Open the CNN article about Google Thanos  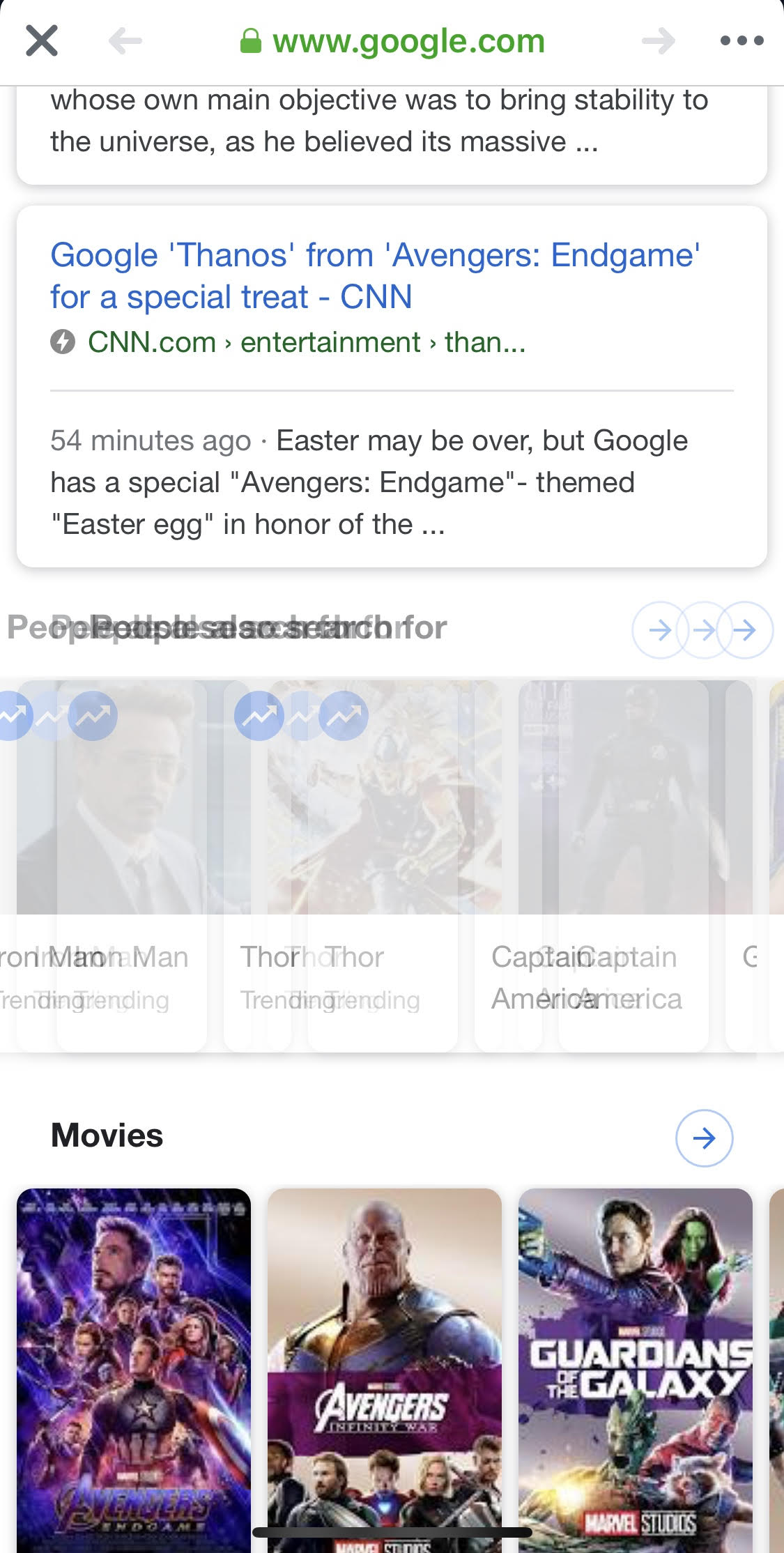pyautogui.click(x=375, y=275)
